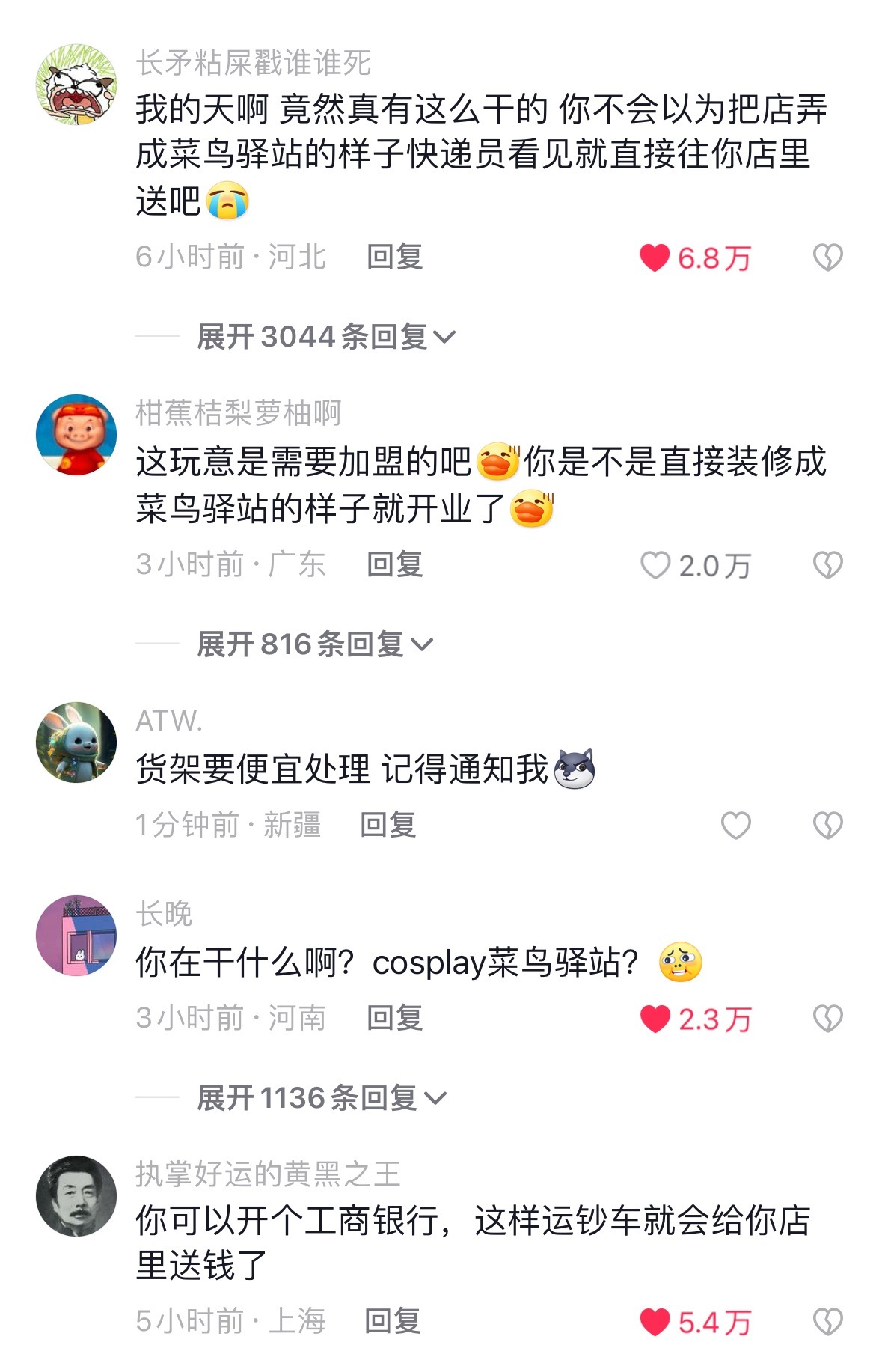Dislike ATW.'s comment

(x=827, y=826)
